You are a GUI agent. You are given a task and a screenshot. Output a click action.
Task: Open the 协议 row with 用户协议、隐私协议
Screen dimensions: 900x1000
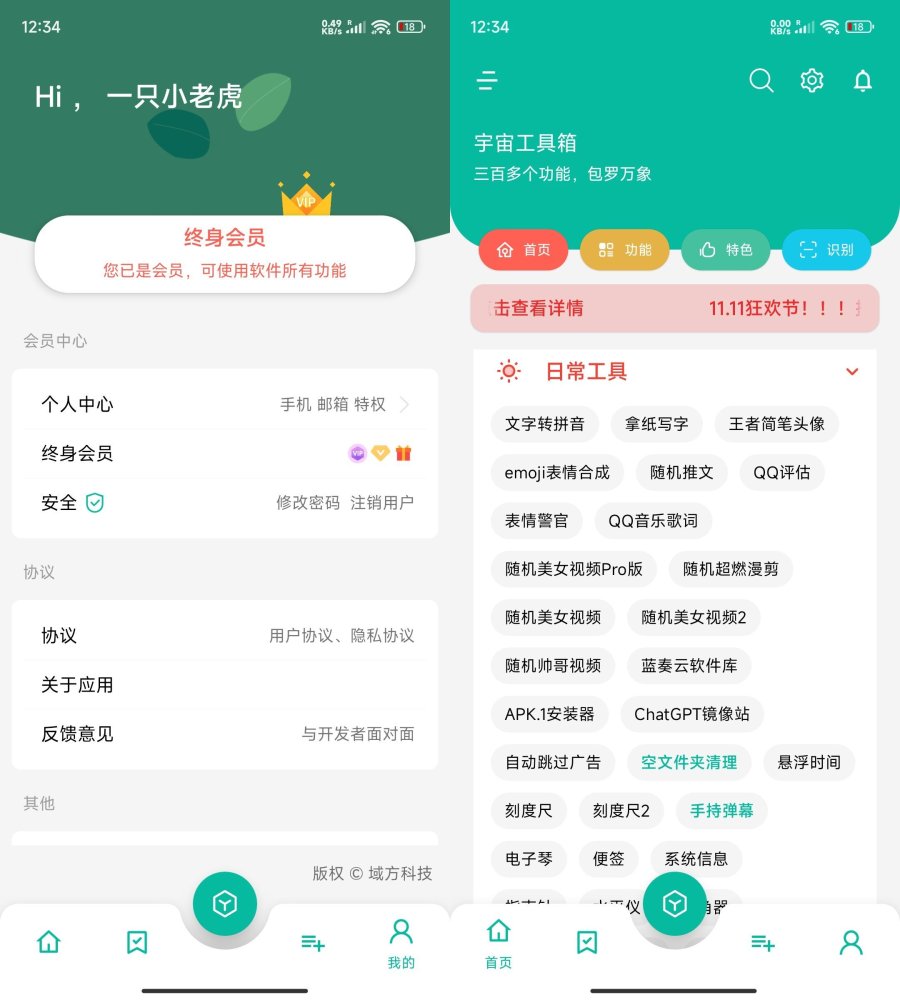coord(225,636)
